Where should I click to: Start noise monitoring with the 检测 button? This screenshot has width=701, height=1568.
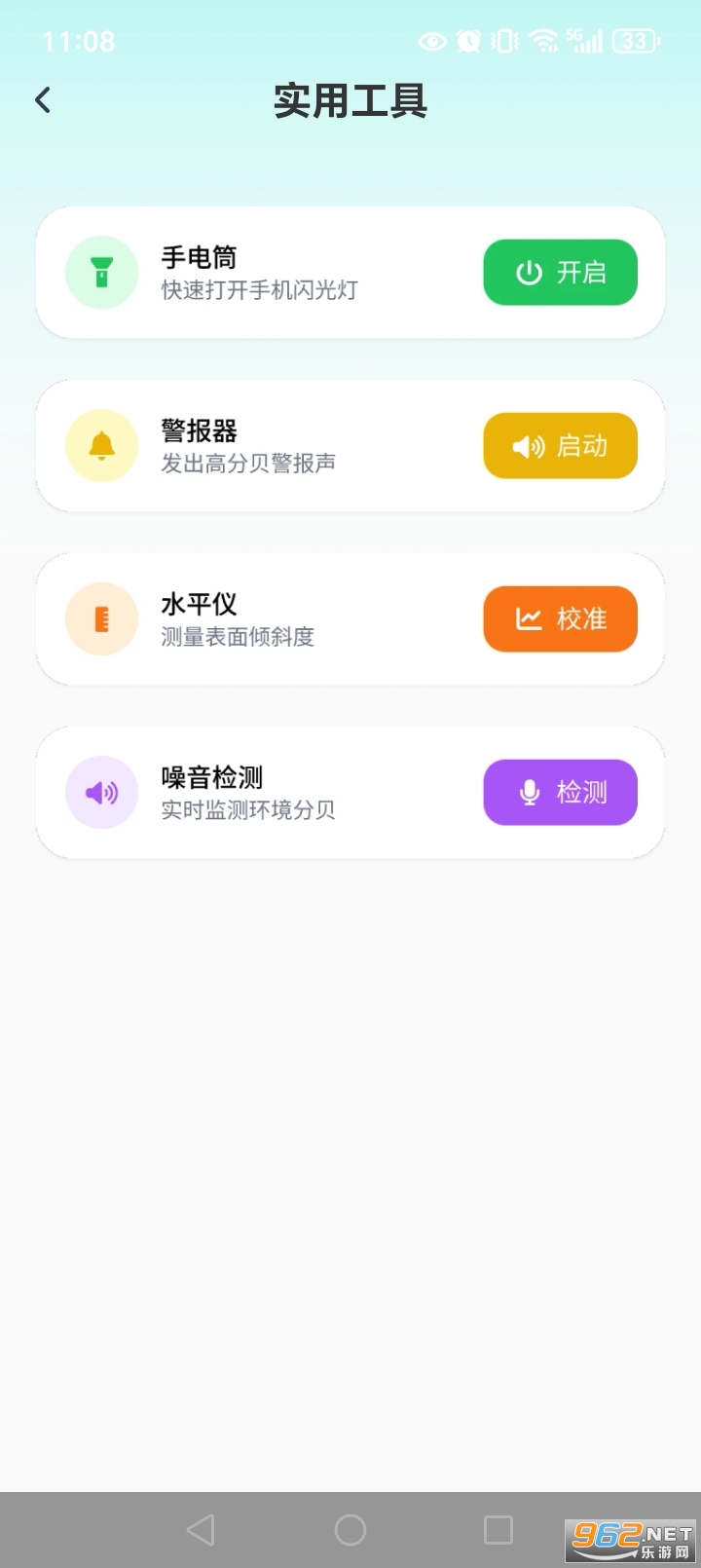tap(560, 793)
